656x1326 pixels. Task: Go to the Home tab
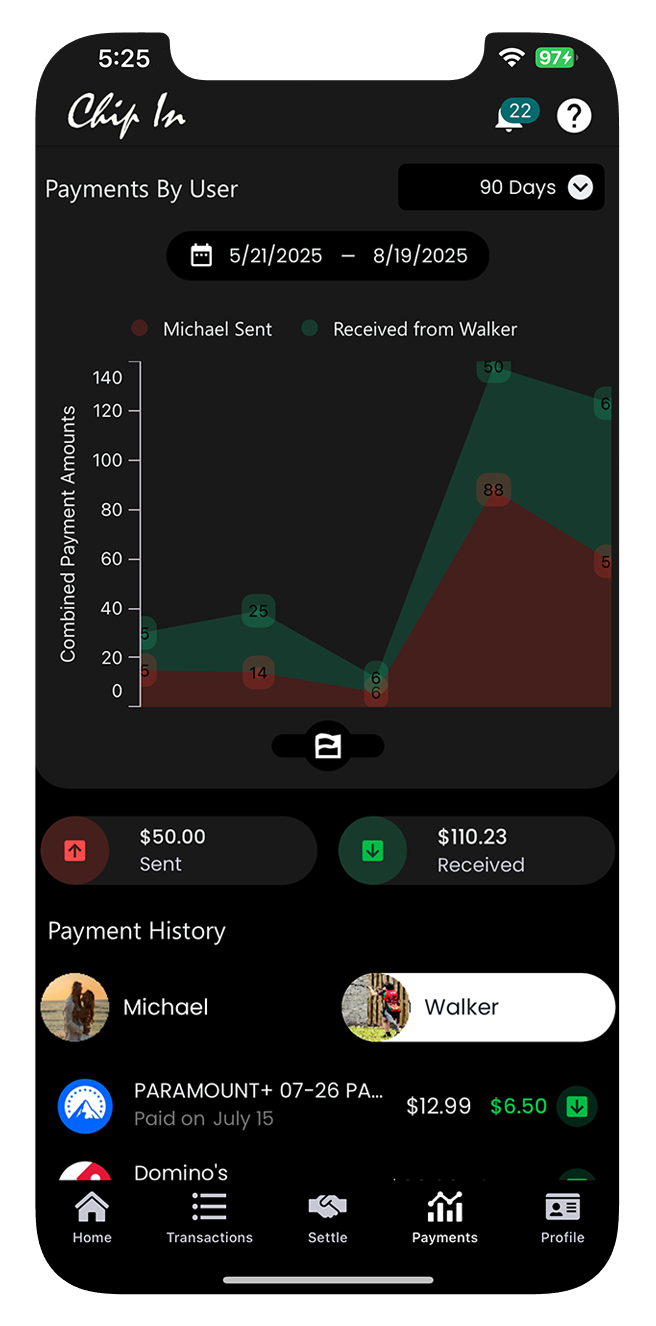pyautogui.click(x=92, y=1217)
